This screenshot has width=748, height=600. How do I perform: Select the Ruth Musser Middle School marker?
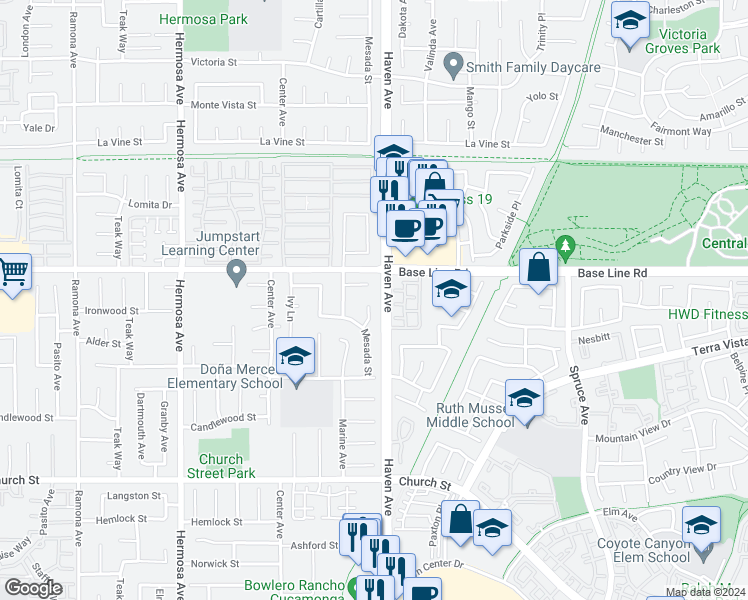524,401
